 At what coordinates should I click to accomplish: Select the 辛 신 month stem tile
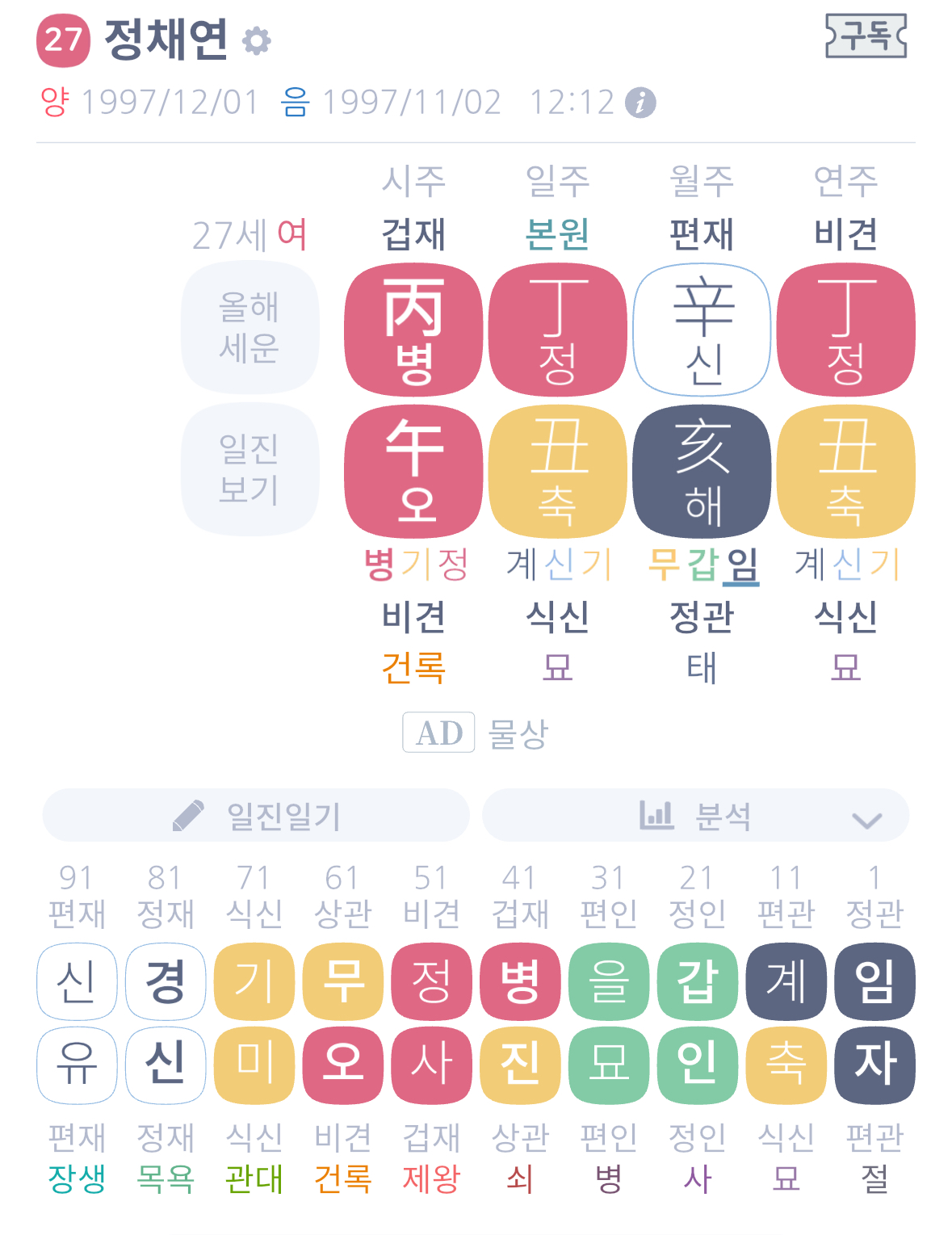[702, 330]
